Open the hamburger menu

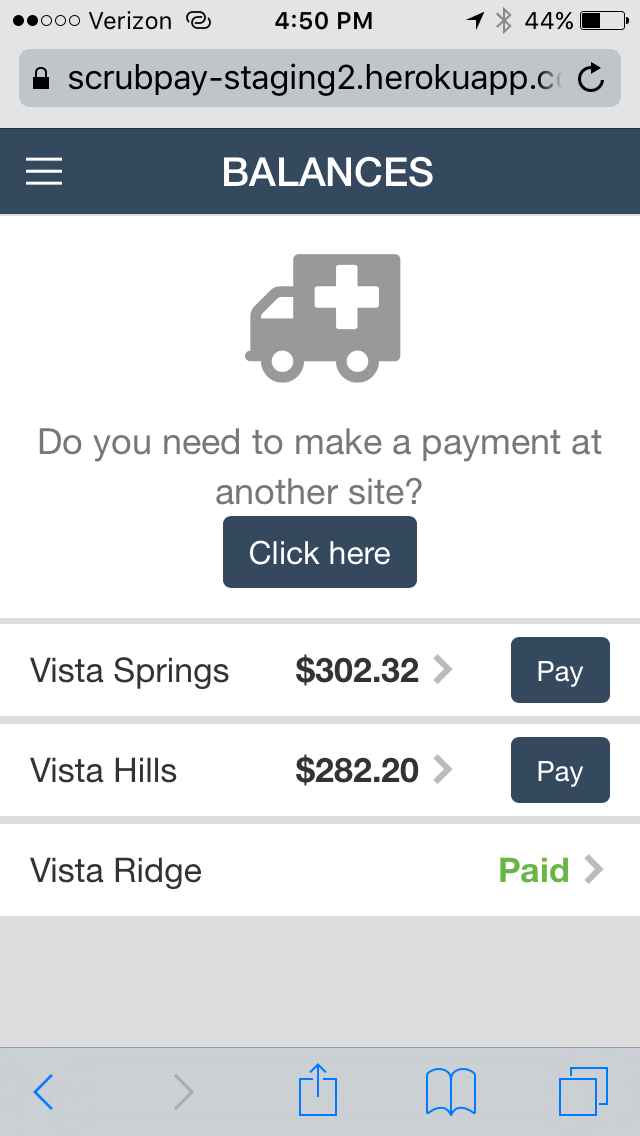pos(44,172)
